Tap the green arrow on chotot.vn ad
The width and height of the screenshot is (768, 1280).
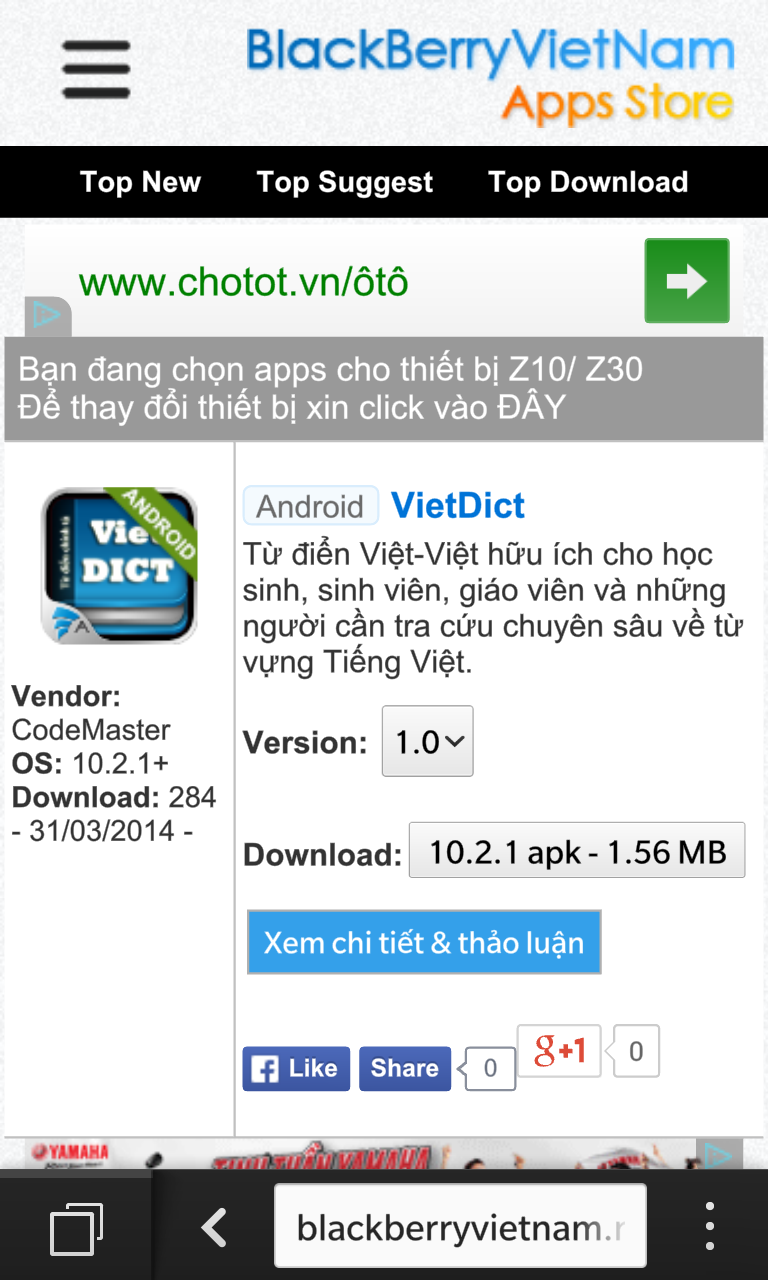click(687, 281)
